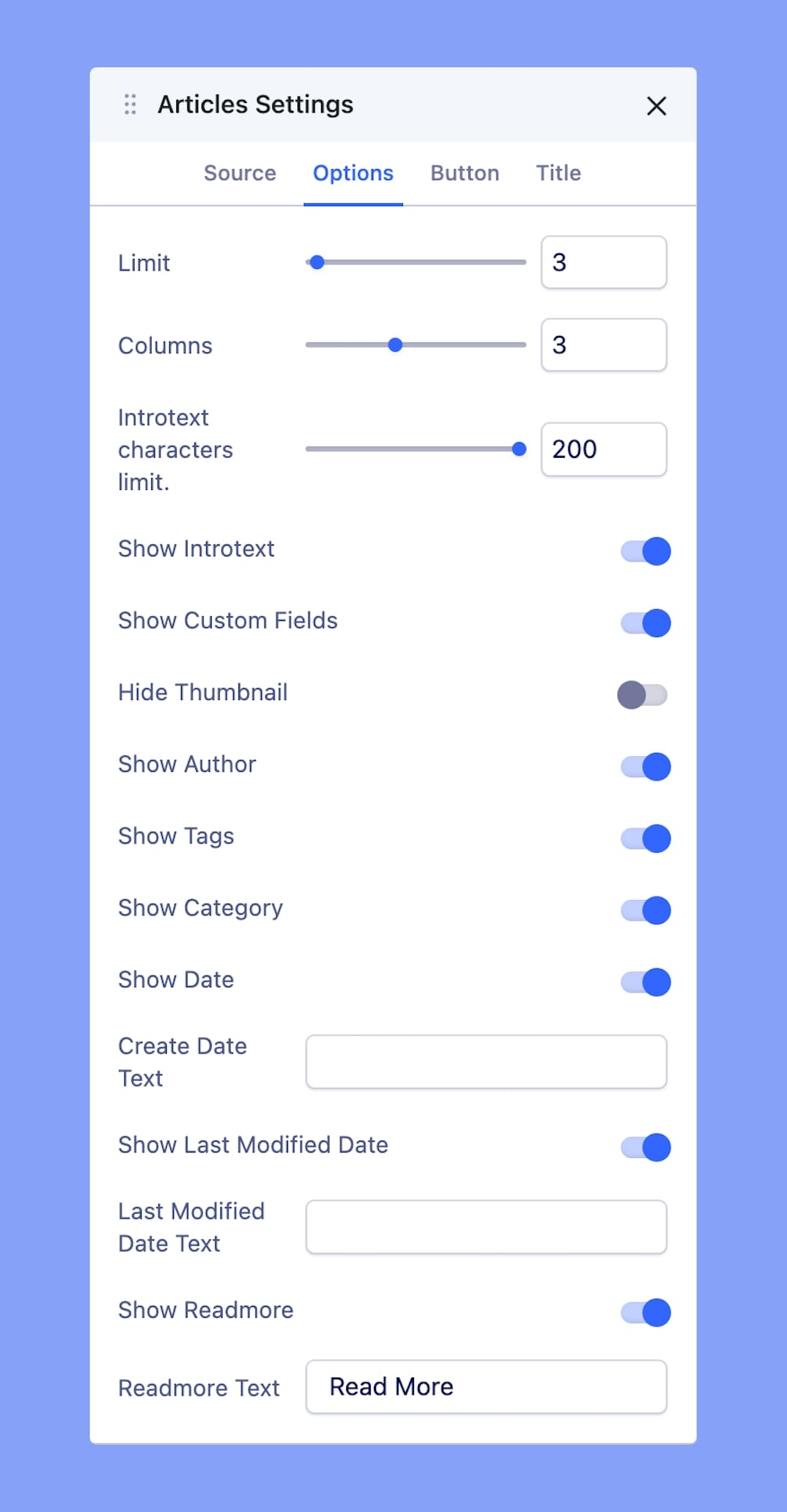This screenshot has height=1512, width=787.
Task: Tap the Columns number field
Action: point(604,345)
